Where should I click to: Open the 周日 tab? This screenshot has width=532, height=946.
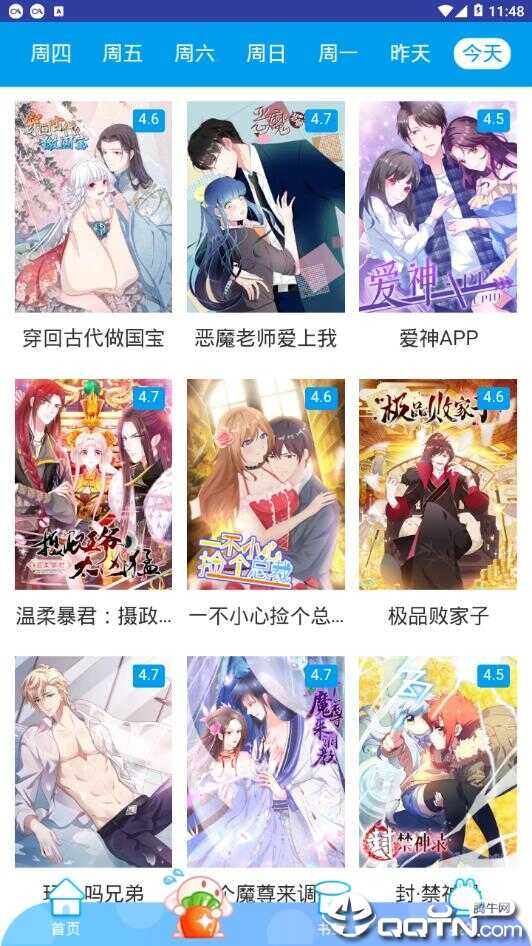coord(266,54)
